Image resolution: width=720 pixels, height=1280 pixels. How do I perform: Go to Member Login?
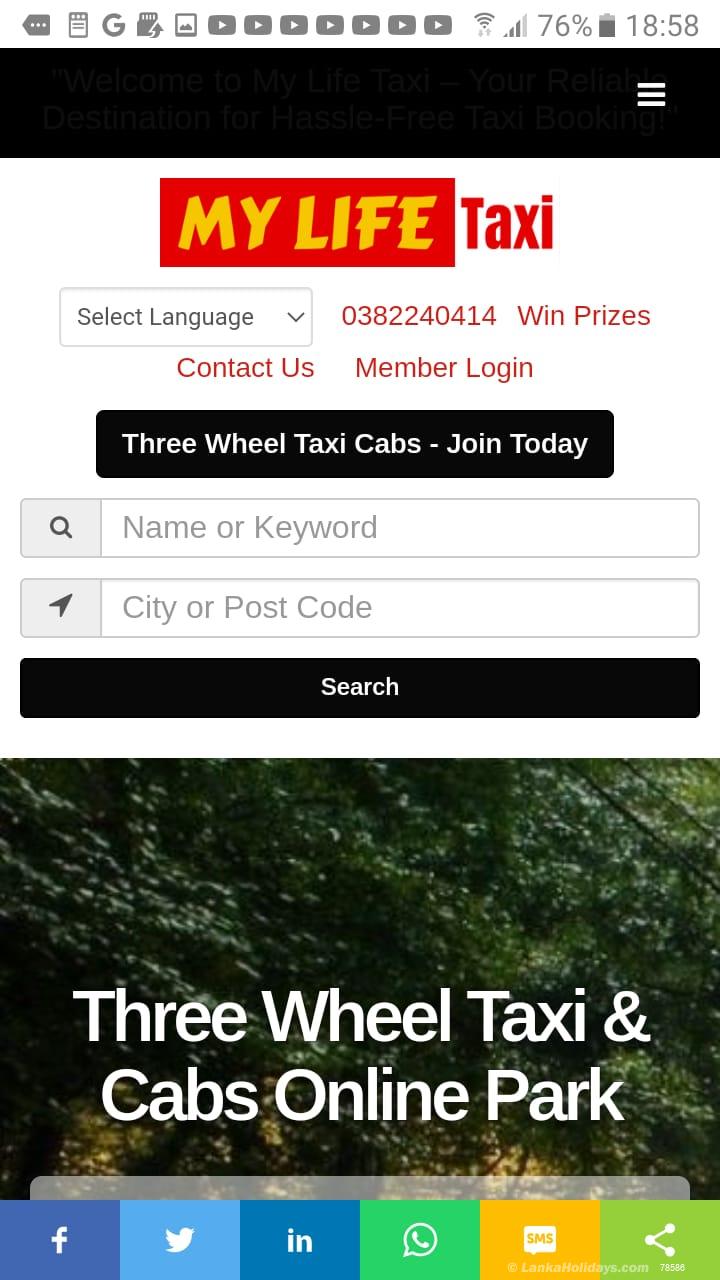pos(443,368)
